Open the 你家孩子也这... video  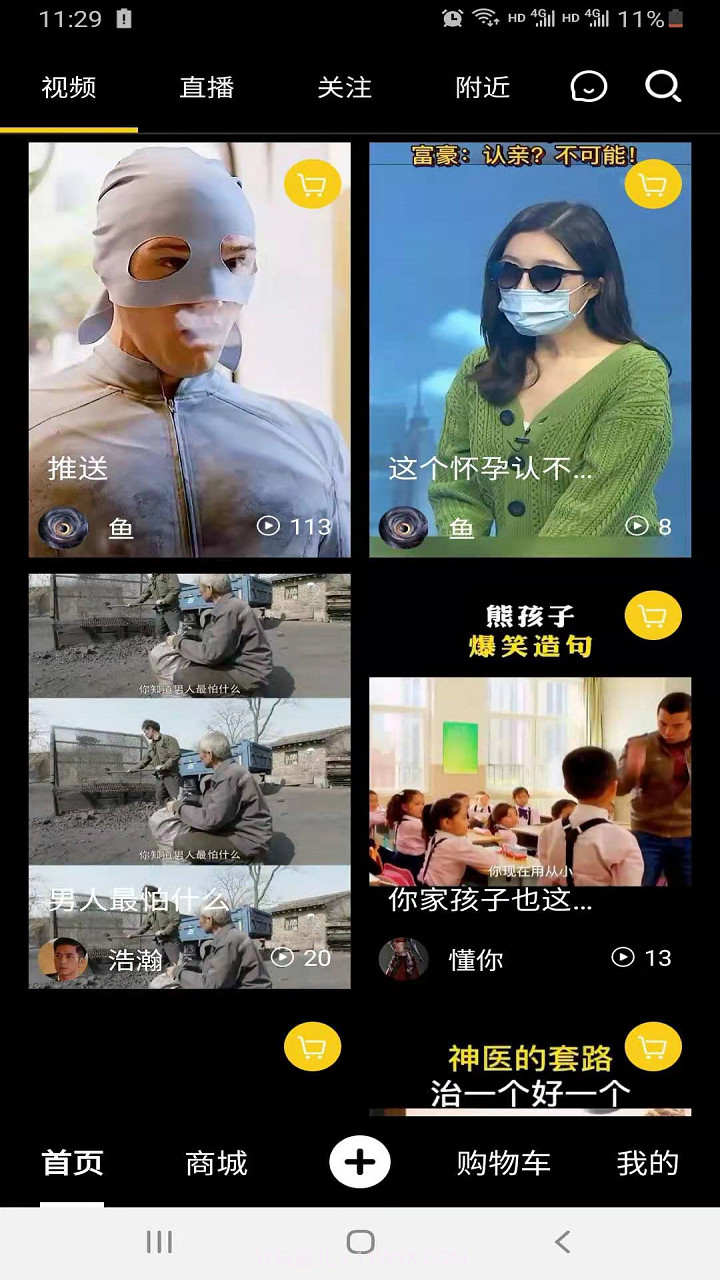[530, 780]
